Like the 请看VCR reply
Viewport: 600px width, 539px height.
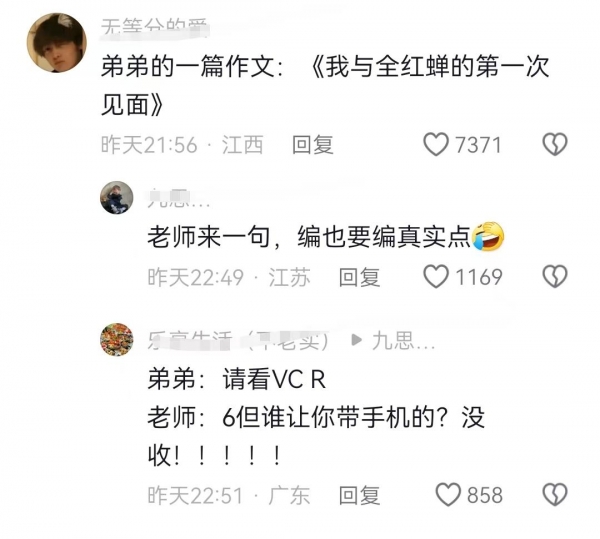point(449,494)
